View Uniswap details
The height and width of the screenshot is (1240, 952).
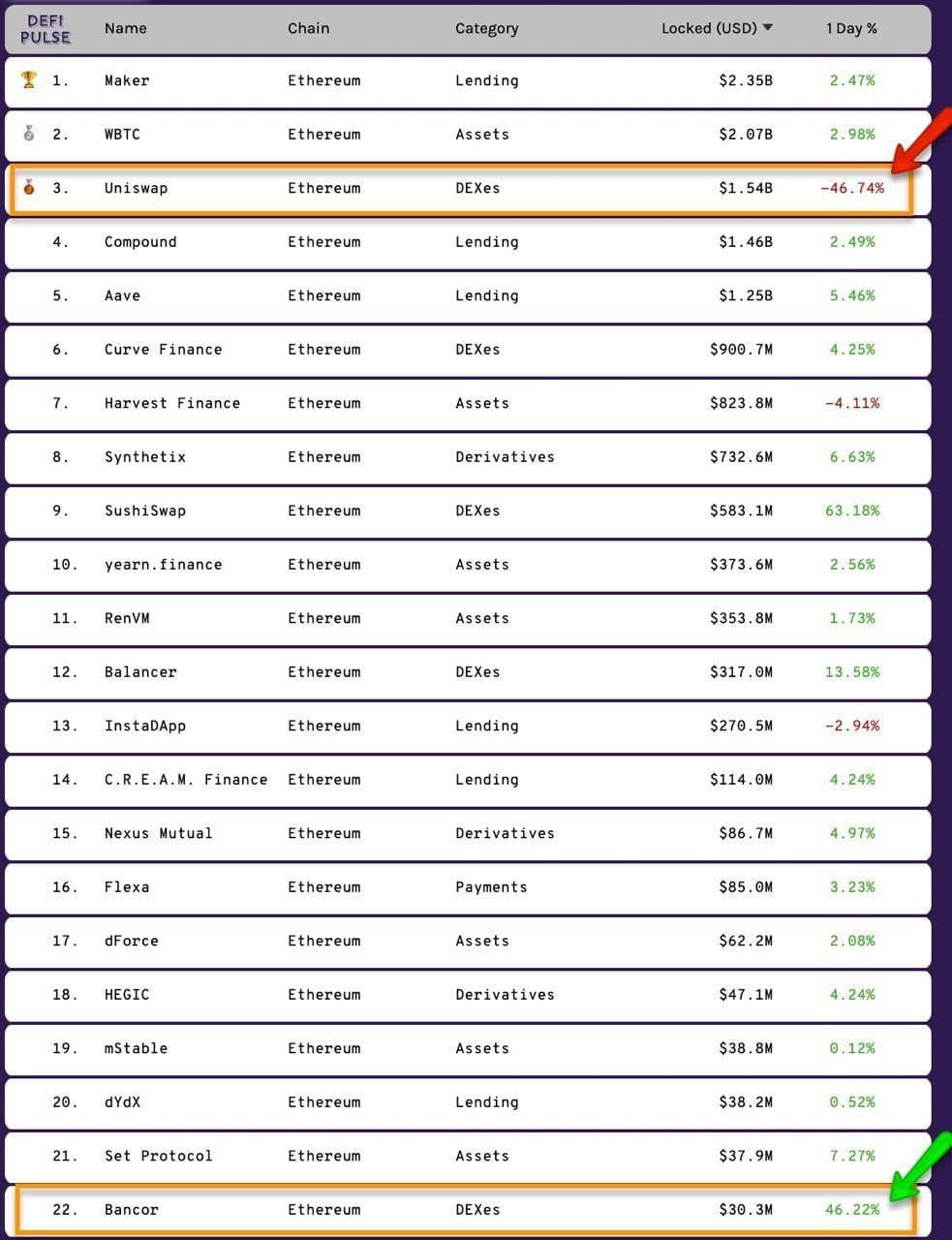tap(136, 188)
